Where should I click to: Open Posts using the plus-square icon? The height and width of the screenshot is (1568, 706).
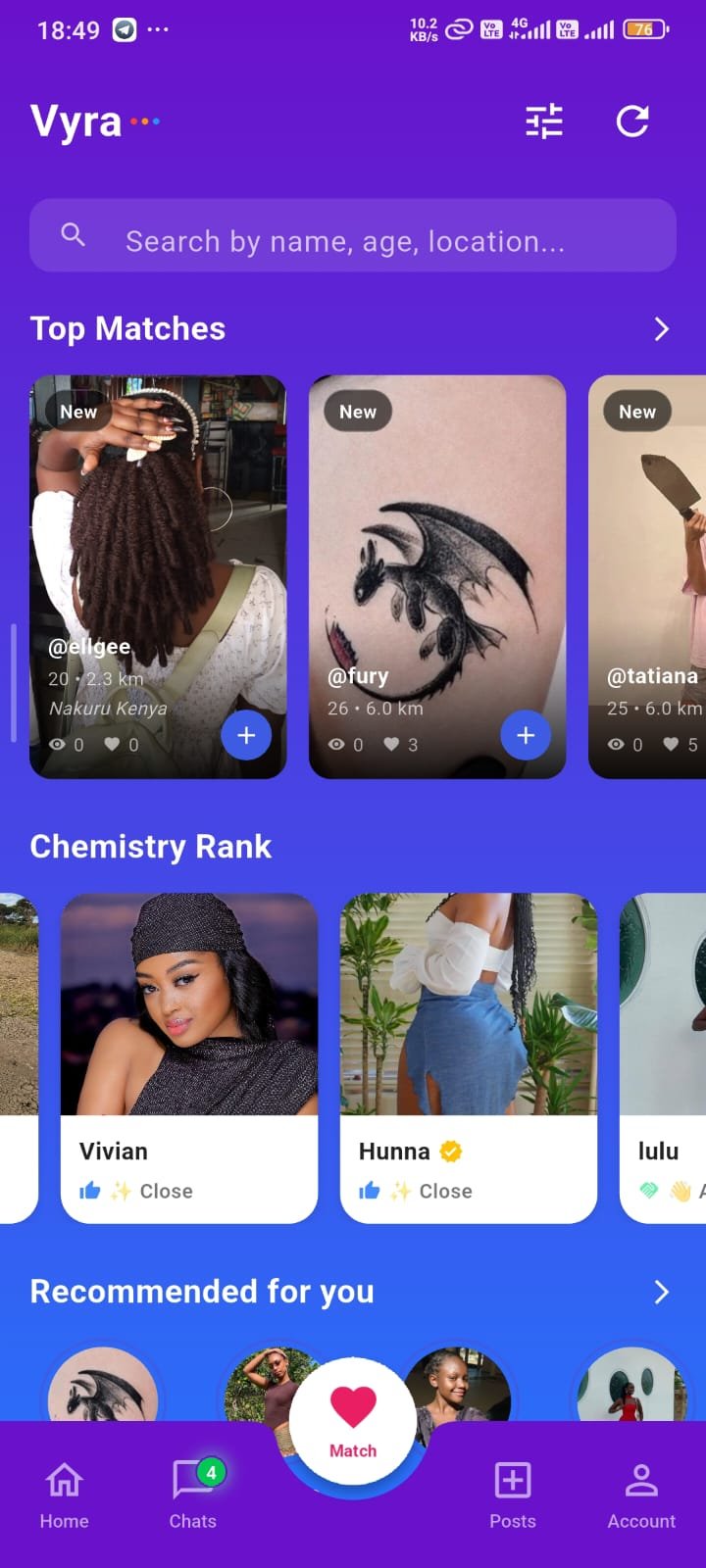tap(512, 1480)
